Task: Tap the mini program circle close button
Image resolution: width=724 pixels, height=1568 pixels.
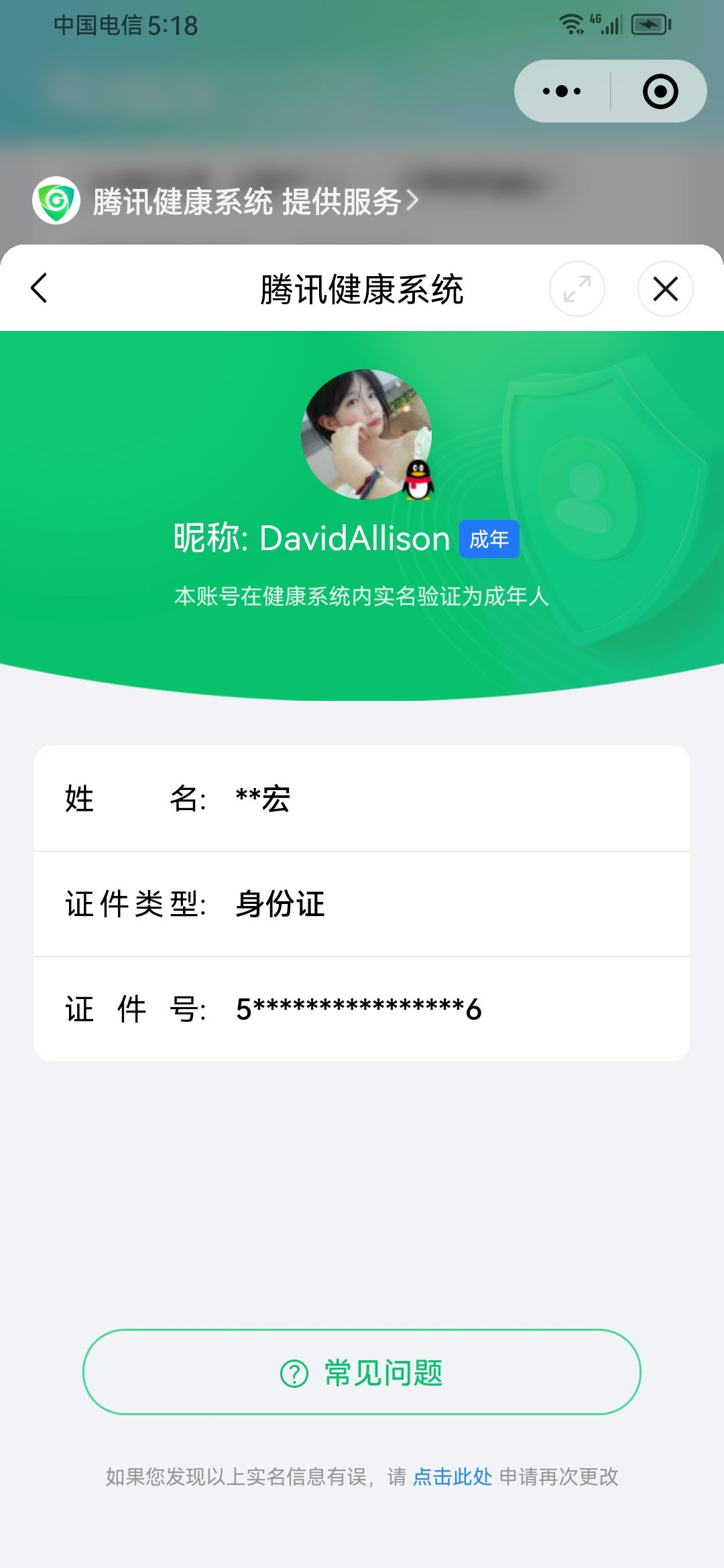Action: pos(660,92)
